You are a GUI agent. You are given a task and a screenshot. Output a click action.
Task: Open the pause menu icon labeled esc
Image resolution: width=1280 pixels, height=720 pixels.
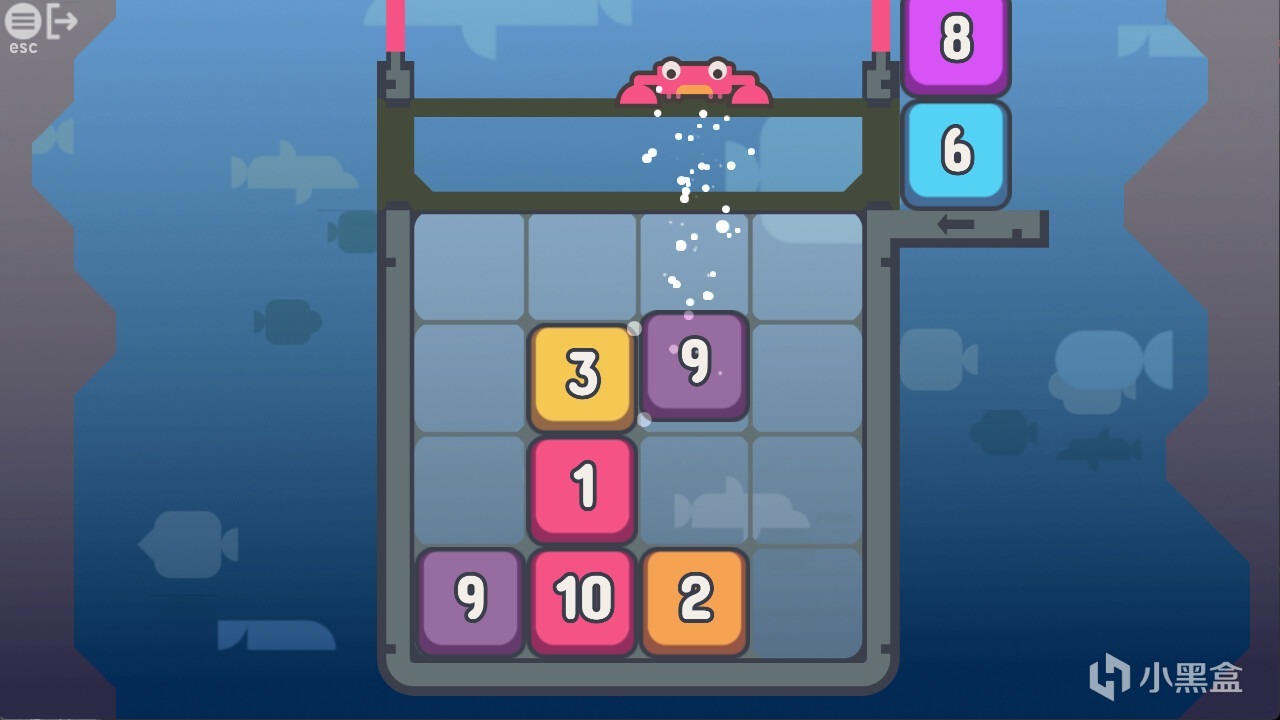[24, 21]
